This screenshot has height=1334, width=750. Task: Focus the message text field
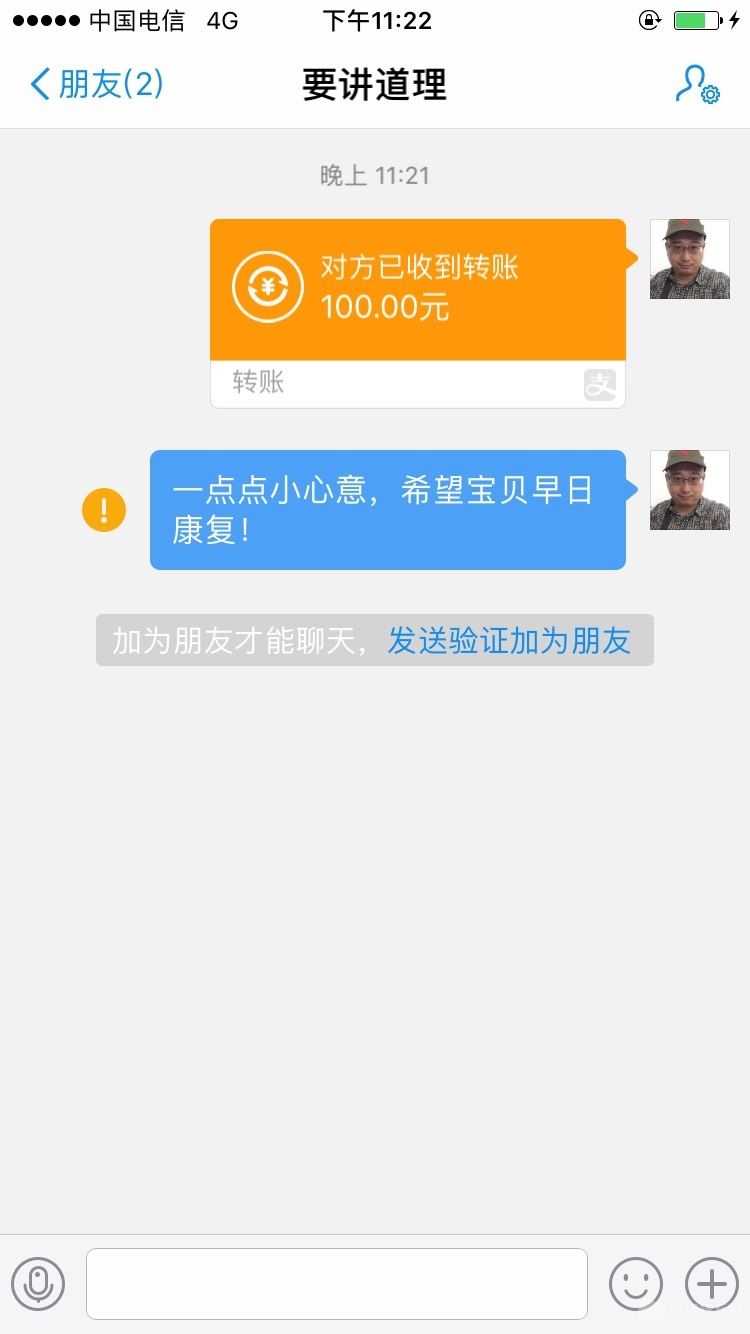click(336, 1283)
